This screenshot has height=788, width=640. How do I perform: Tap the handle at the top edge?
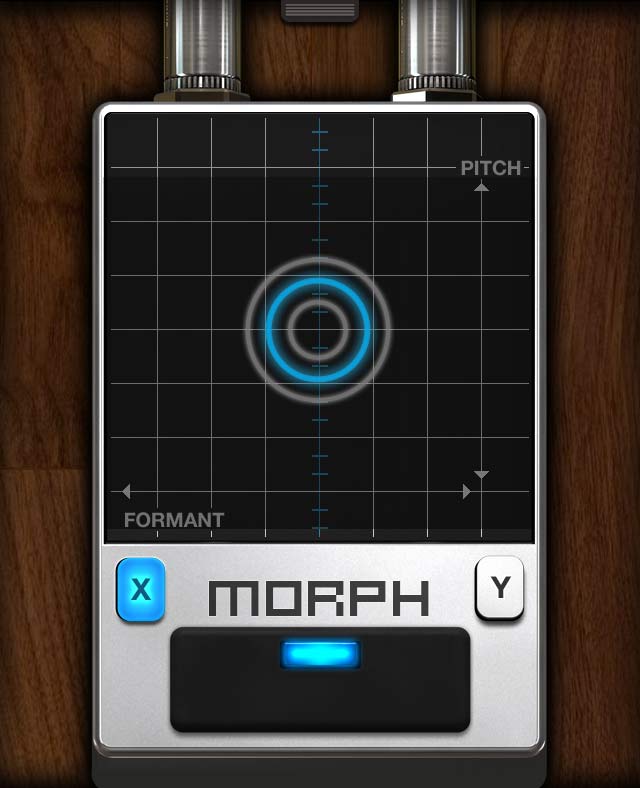click(319, 10)
